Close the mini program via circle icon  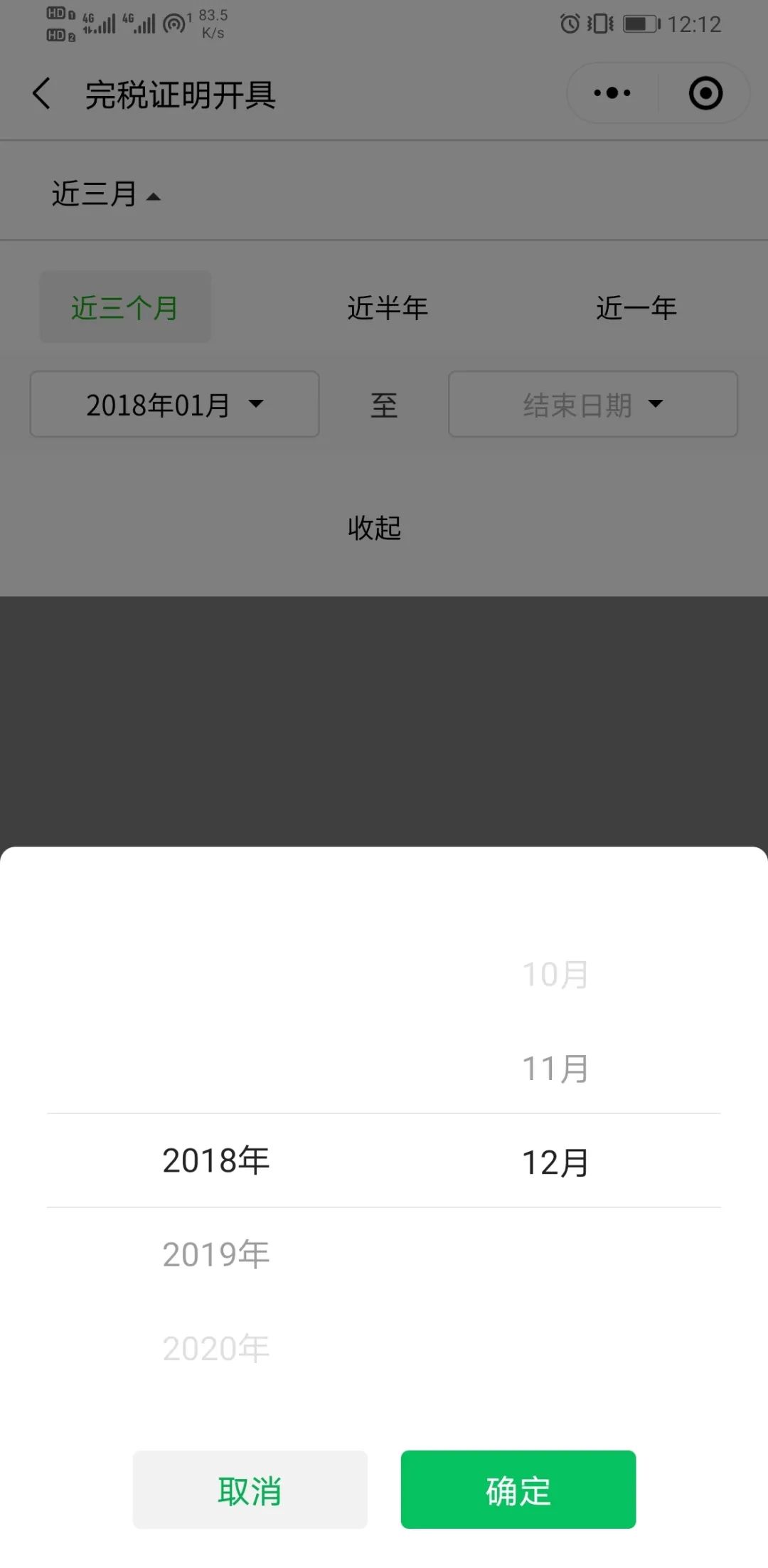[705, 93]
